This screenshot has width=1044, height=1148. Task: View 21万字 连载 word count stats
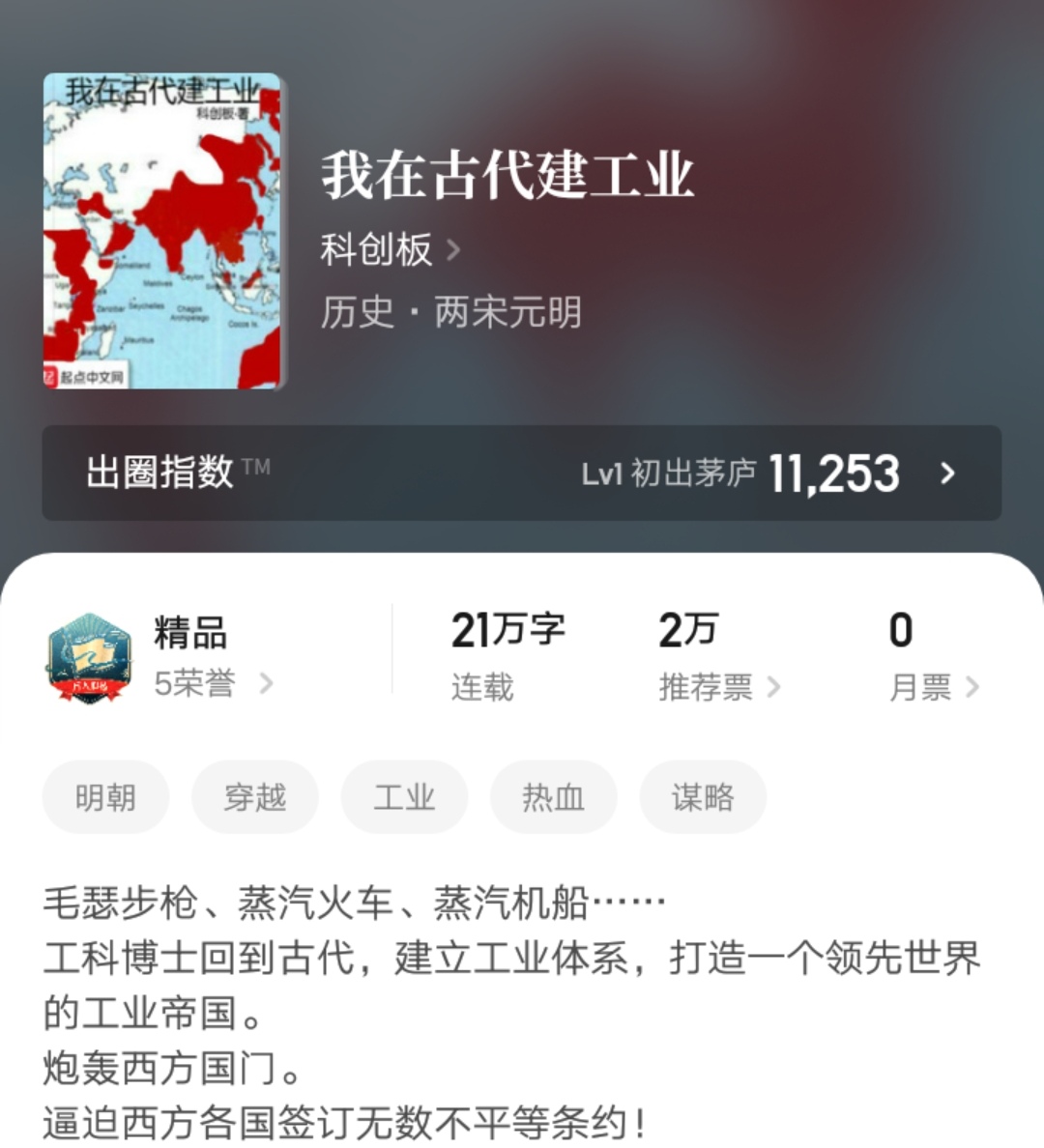coord(509,652)
